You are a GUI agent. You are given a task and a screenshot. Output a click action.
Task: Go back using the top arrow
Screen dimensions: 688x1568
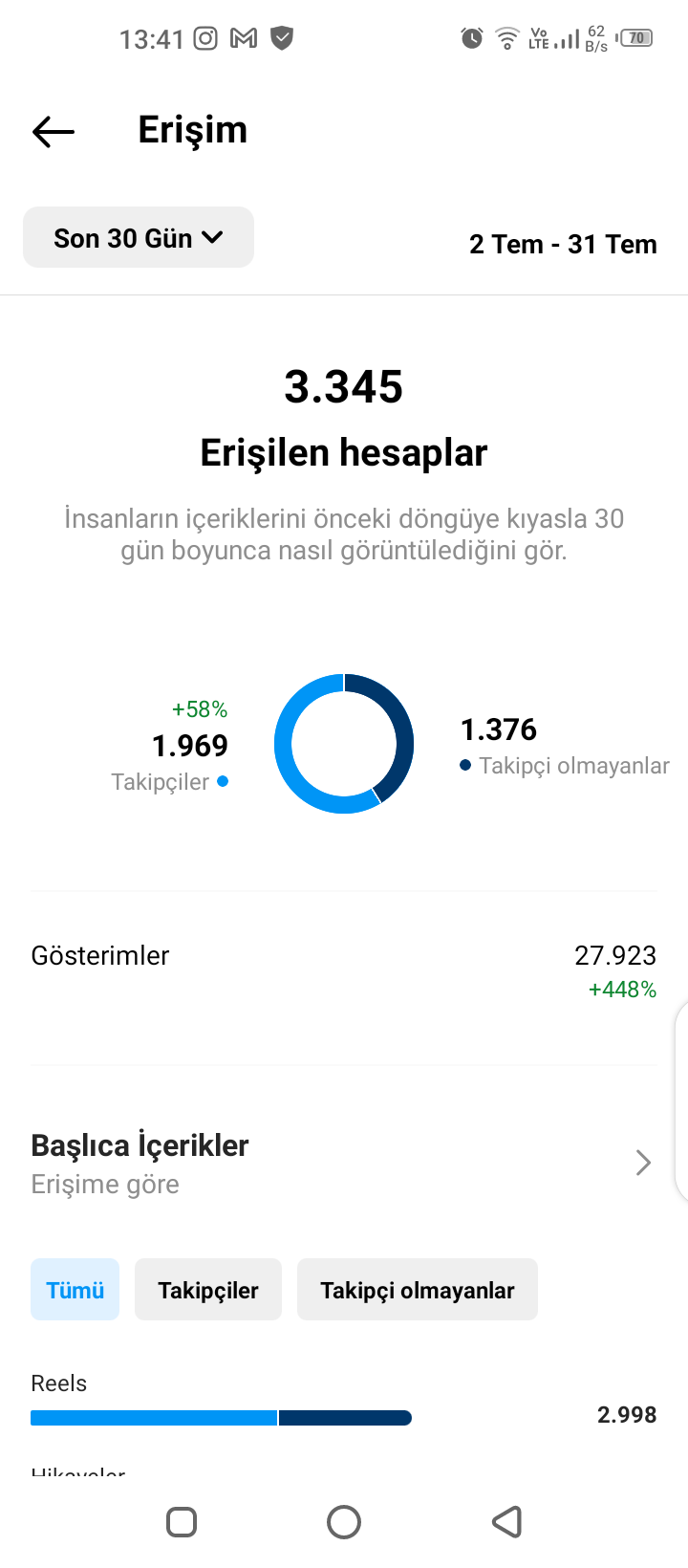click(x=54, y=131)
